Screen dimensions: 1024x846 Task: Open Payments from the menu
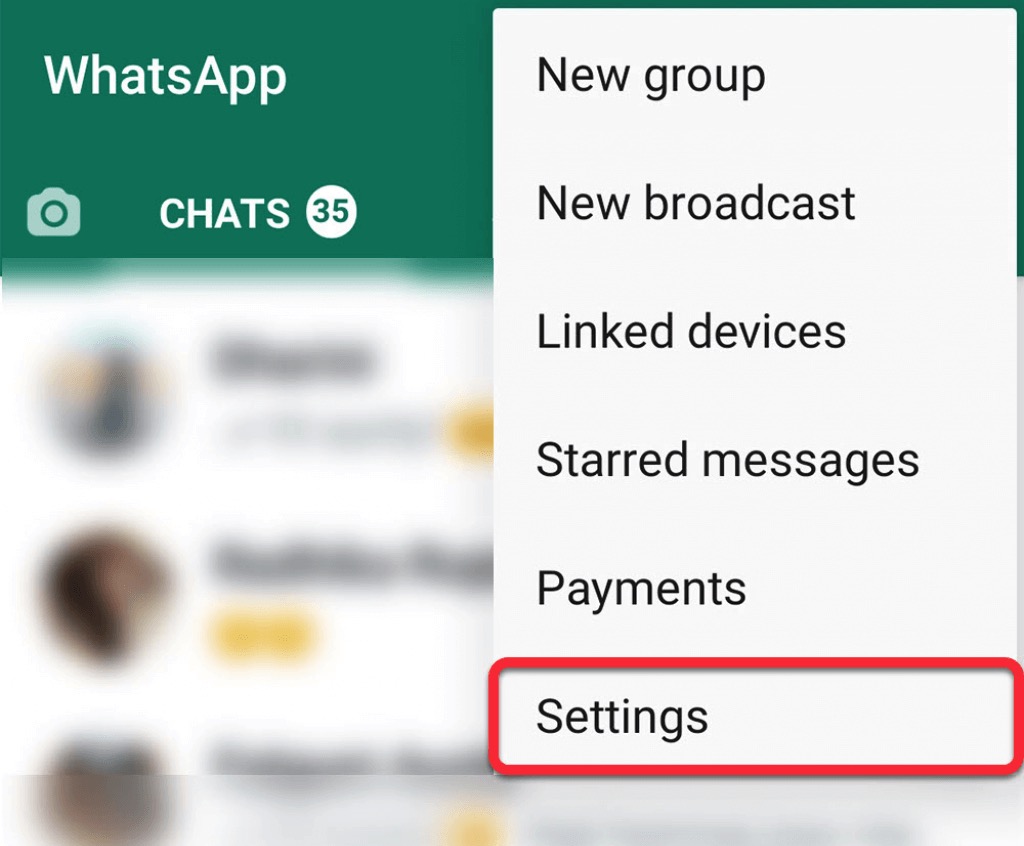coord(641,588)
